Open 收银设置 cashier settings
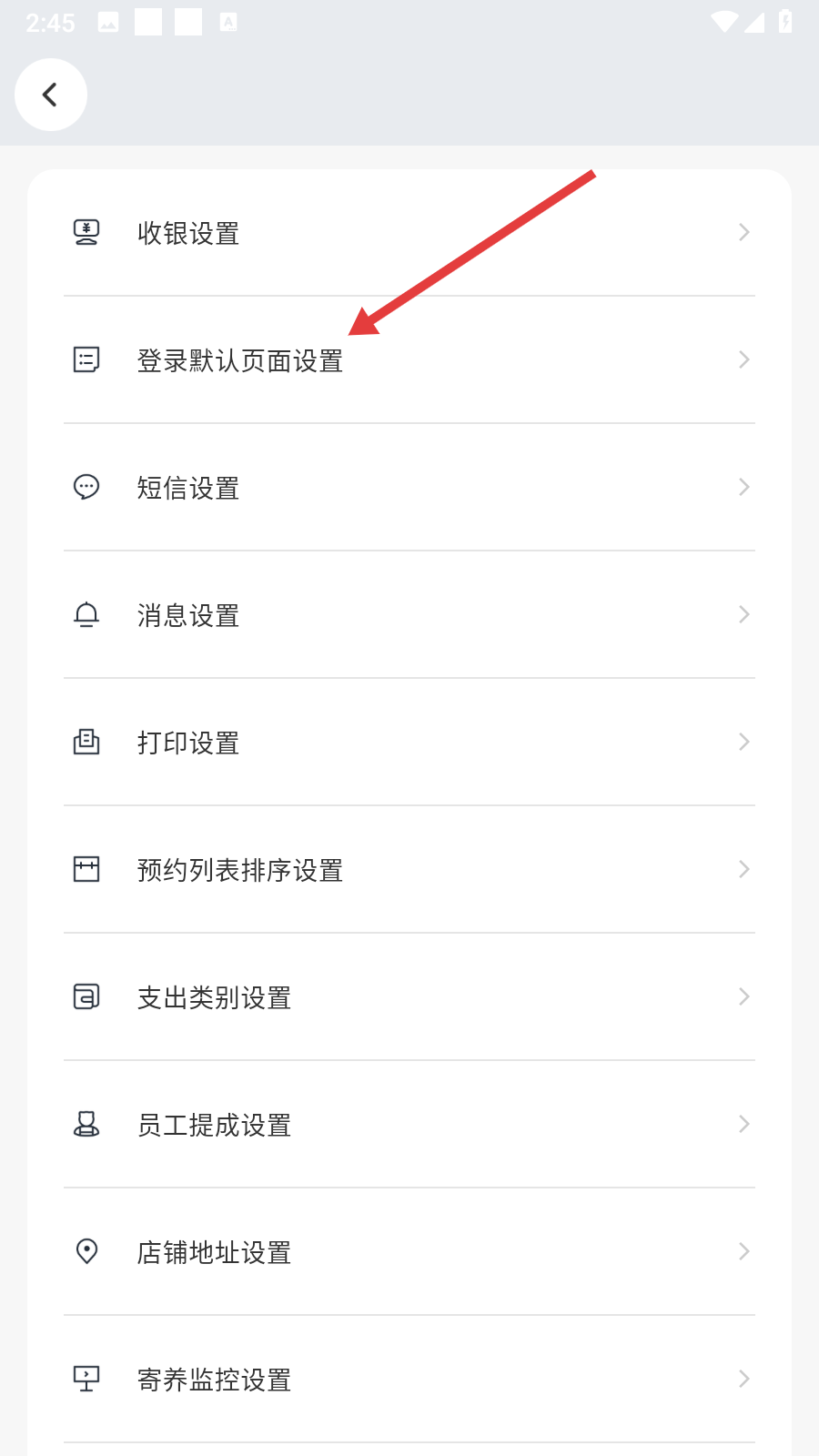819x1456 pixels. point(409,233)
